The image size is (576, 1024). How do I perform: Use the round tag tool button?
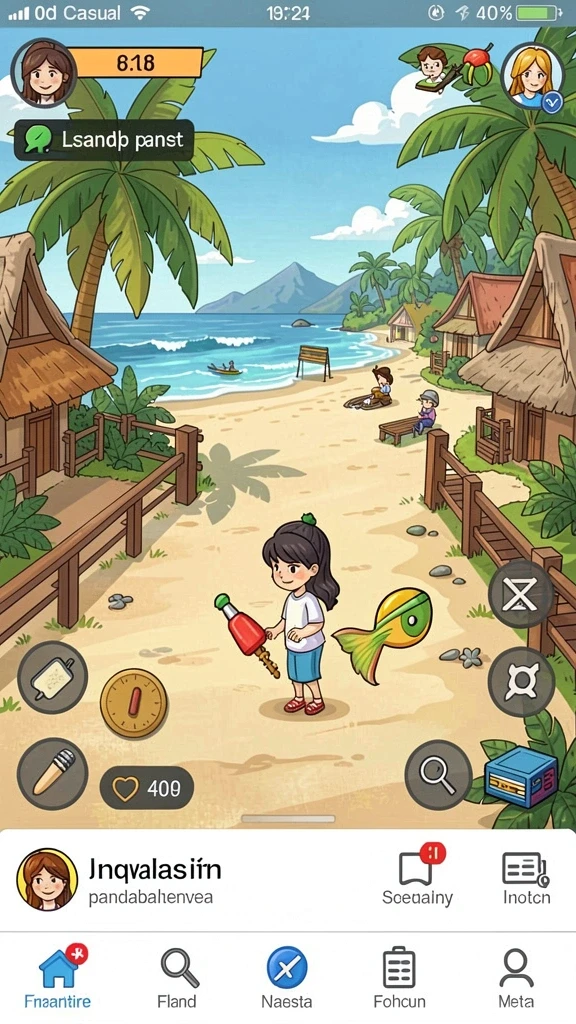(x=52, y=676)
